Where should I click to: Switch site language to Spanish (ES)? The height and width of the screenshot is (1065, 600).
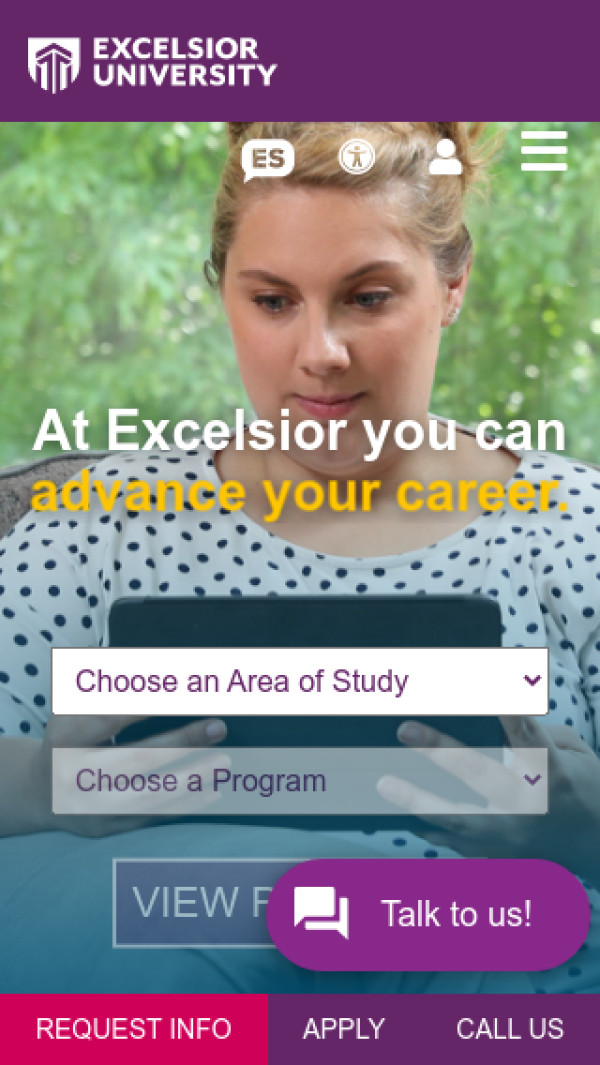point(267,159)
